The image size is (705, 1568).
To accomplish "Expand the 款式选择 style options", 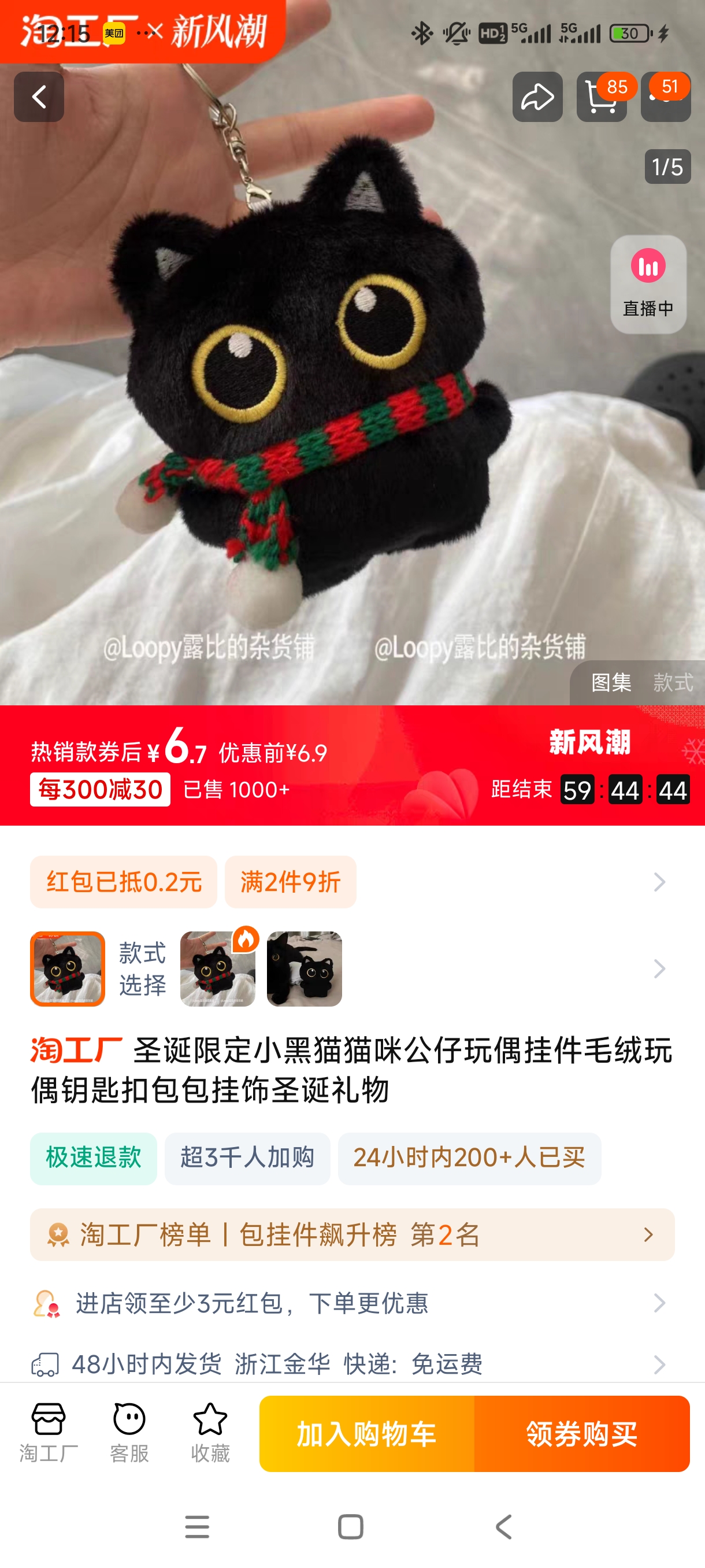I will (659, 968).
